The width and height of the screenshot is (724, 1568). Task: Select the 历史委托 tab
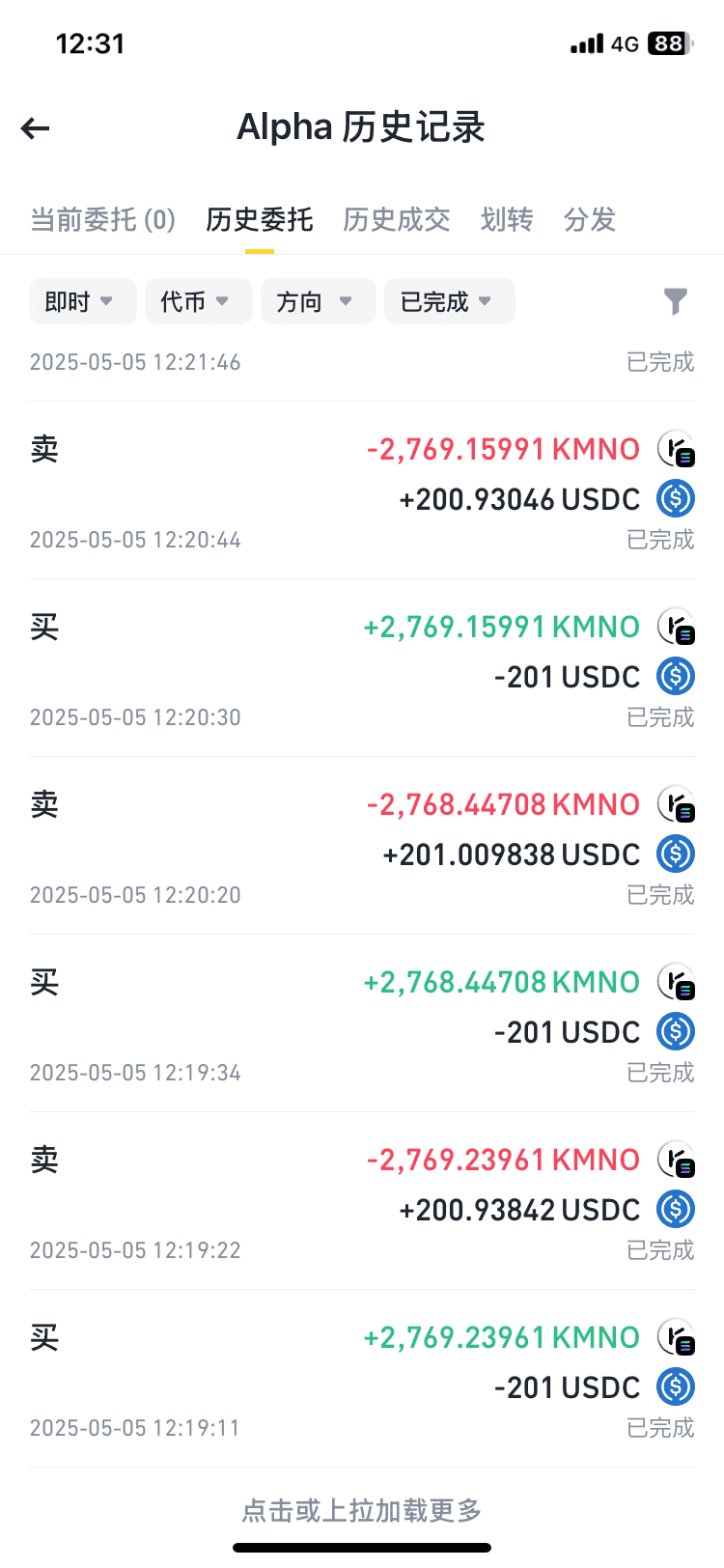260,220
